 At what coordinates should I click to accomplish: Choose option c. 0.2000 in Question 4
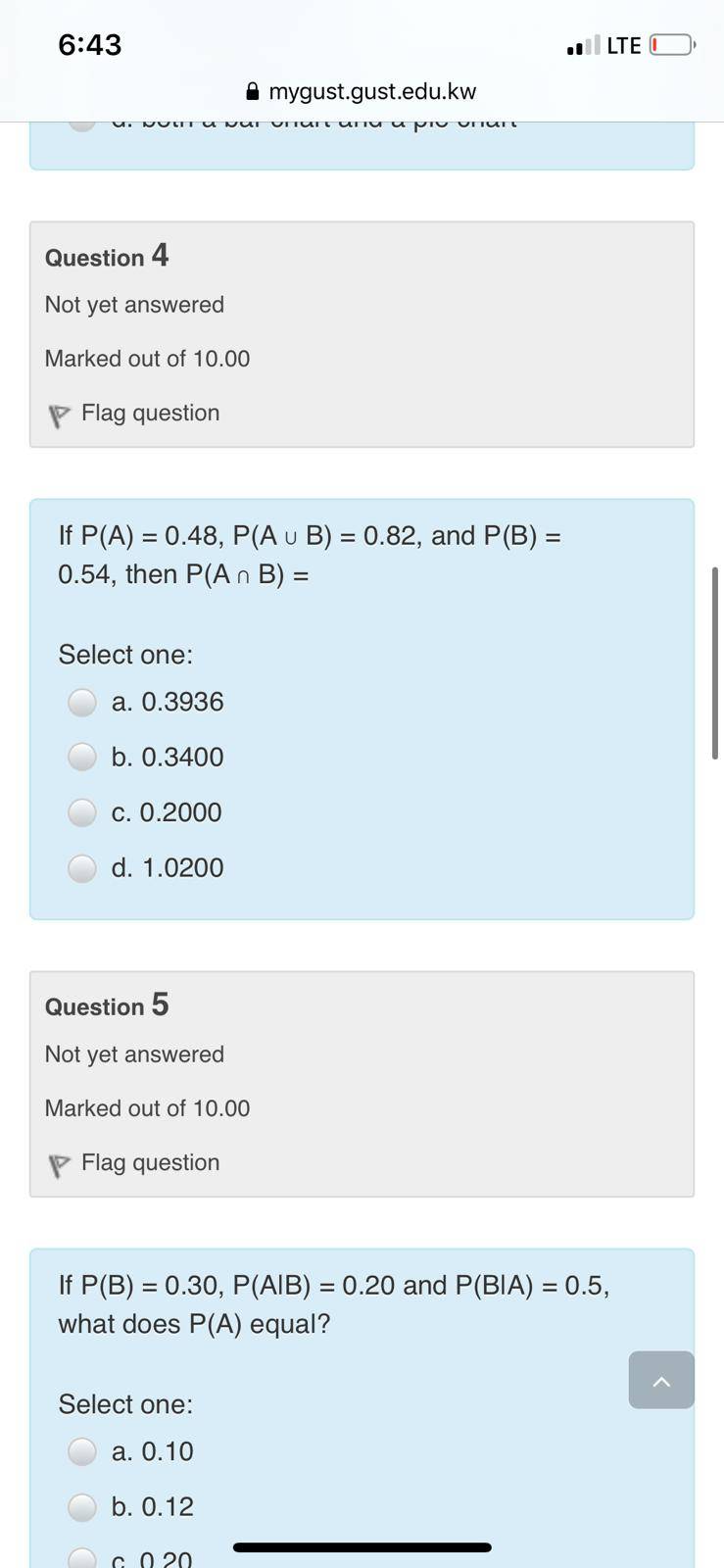[x=82, y=813]
